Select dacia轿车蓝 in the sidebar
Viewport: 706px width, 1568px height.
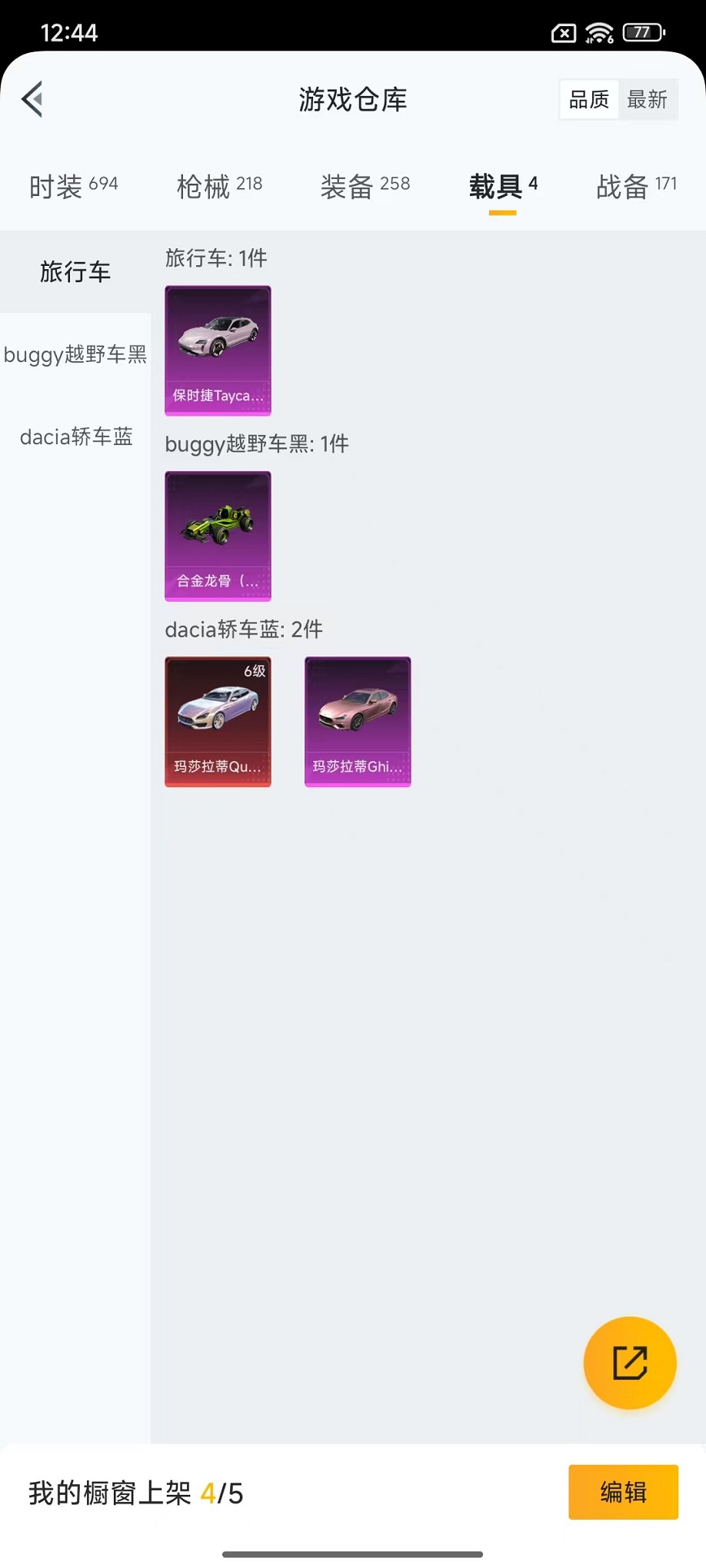[75, 437]
